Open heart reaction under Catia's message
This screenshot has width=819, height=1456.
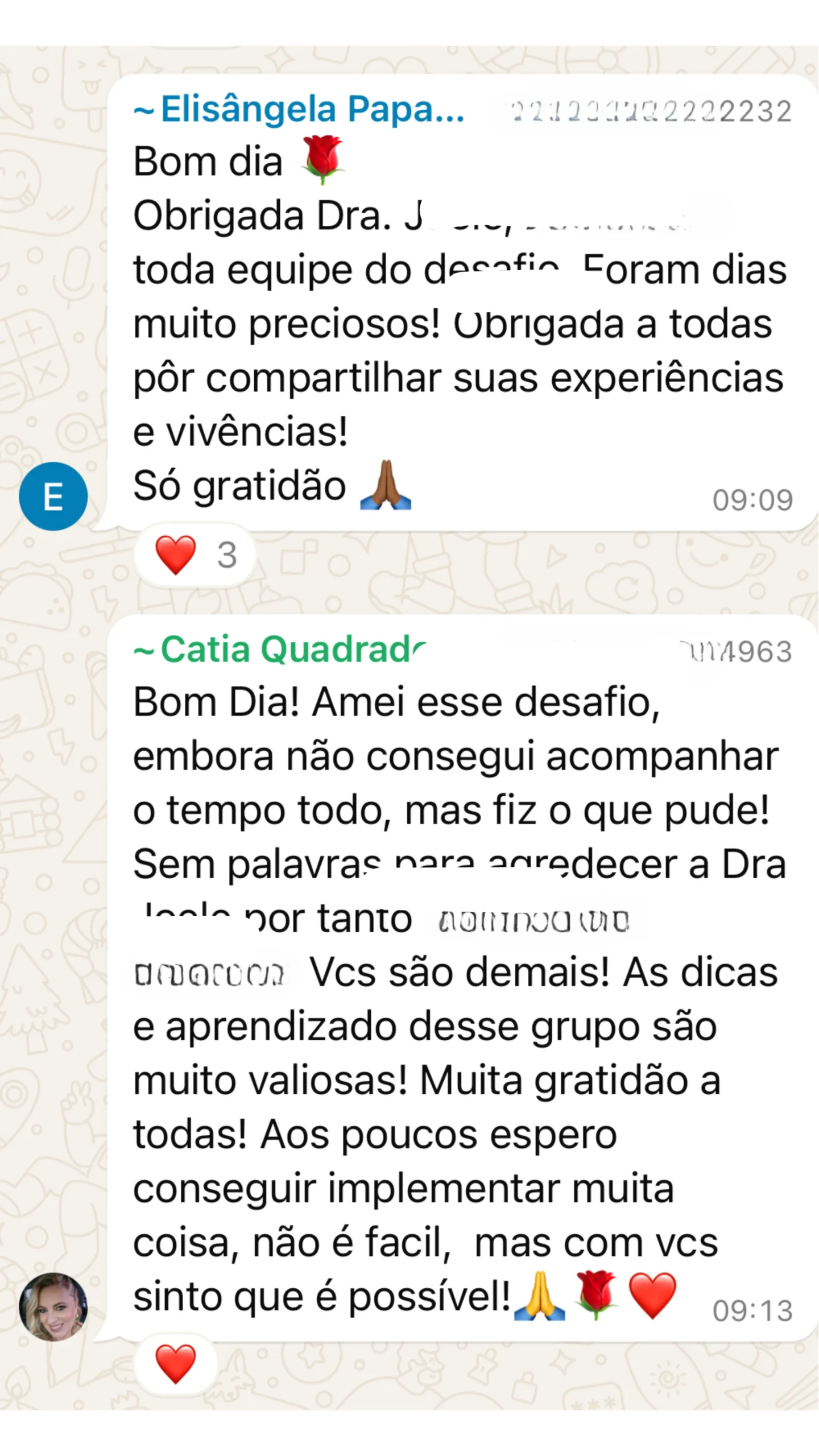point(175,1364)
